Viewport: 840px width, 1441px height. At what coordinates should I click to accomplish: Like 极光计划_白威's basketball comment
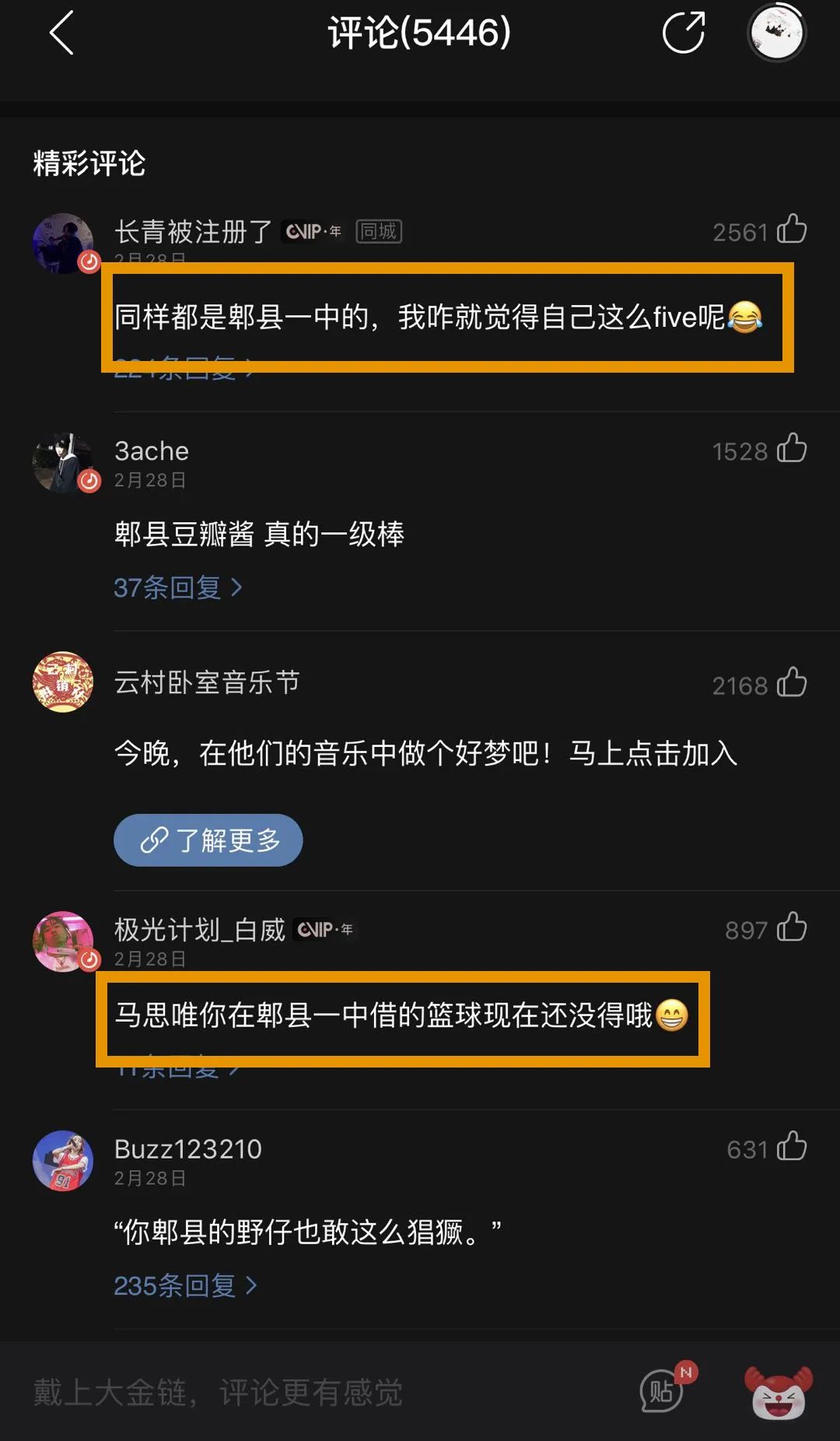pyautogui.click(x=793, y=927)
